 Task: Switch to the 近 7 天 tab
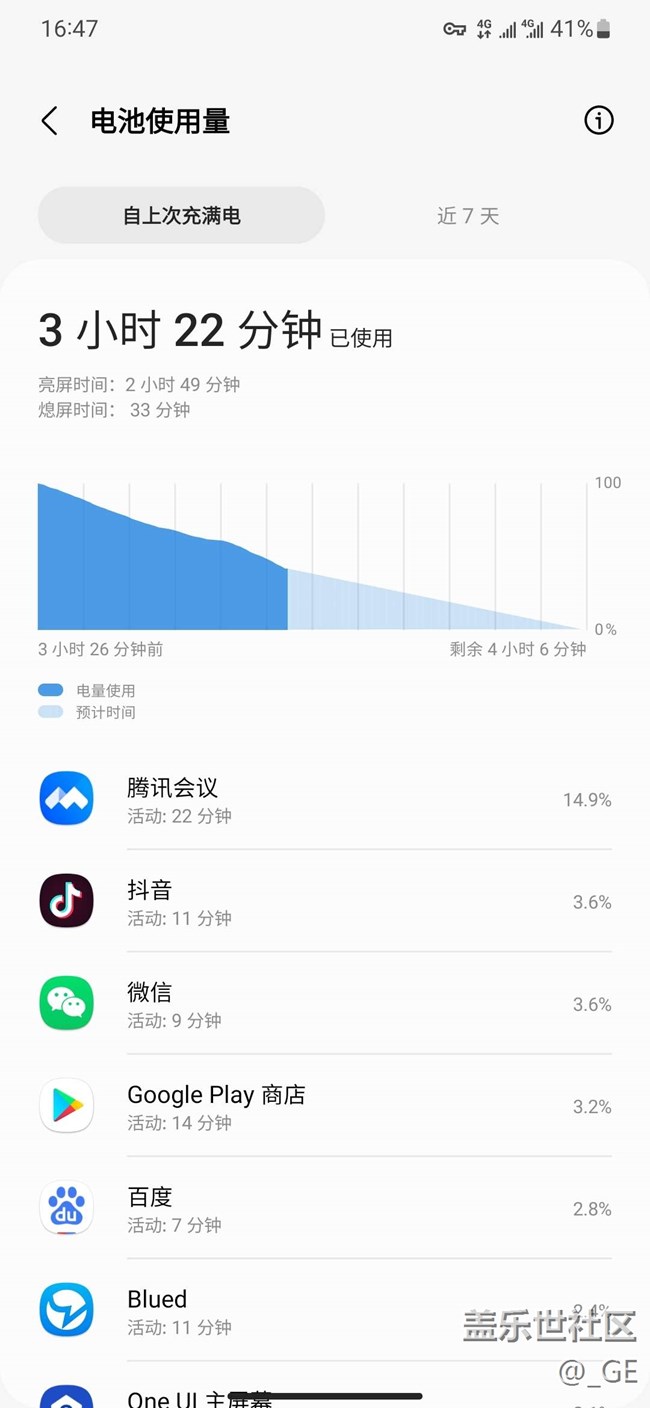pos(468,215)
